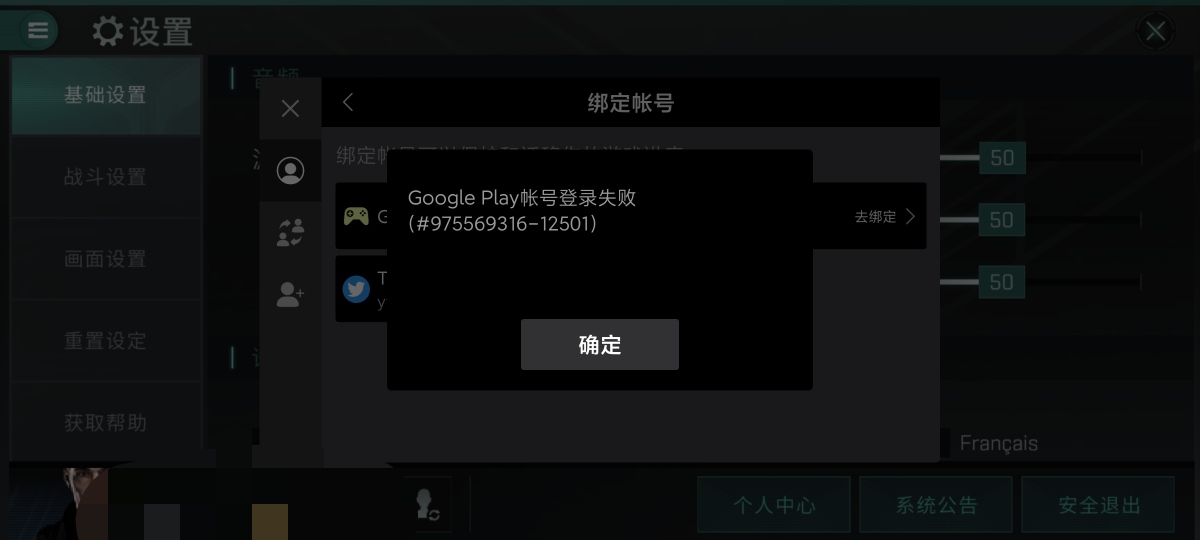
Task: Switch to the 画面设置 tab
Action: tap(105, 260)
